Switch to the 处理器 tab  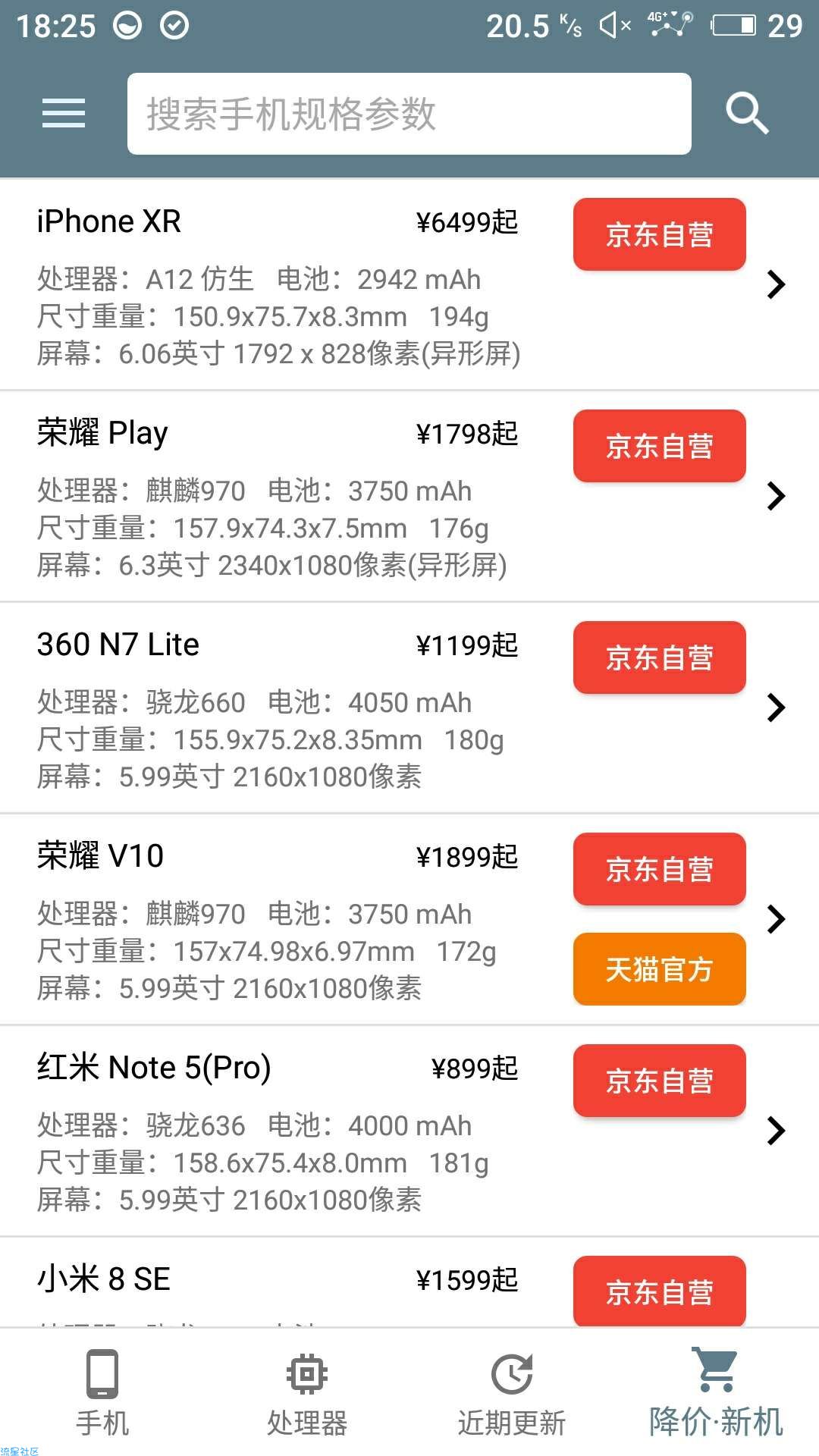(x=307, y=1392)
